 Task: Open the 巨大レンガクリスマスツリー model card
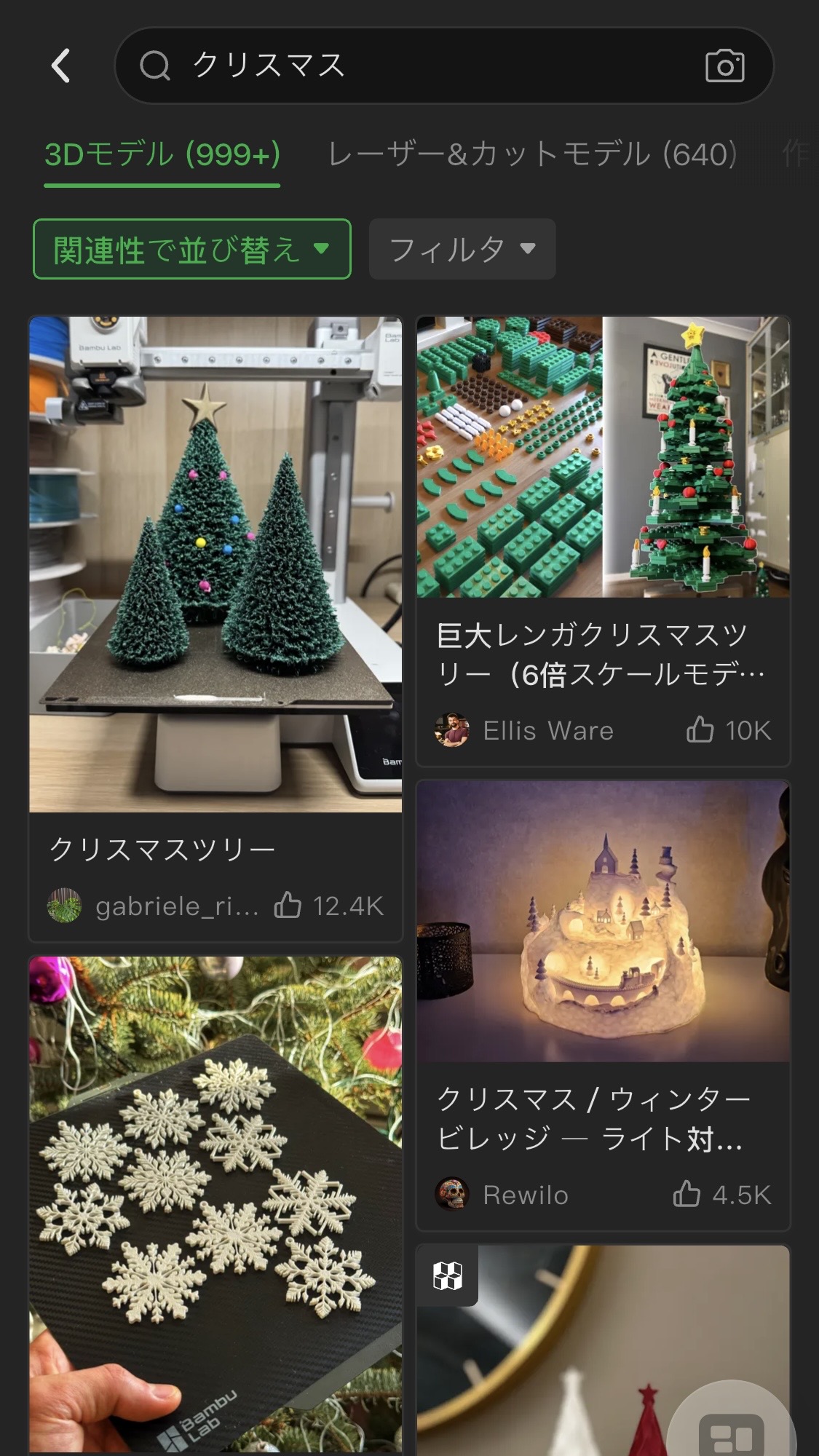(603, 457)
